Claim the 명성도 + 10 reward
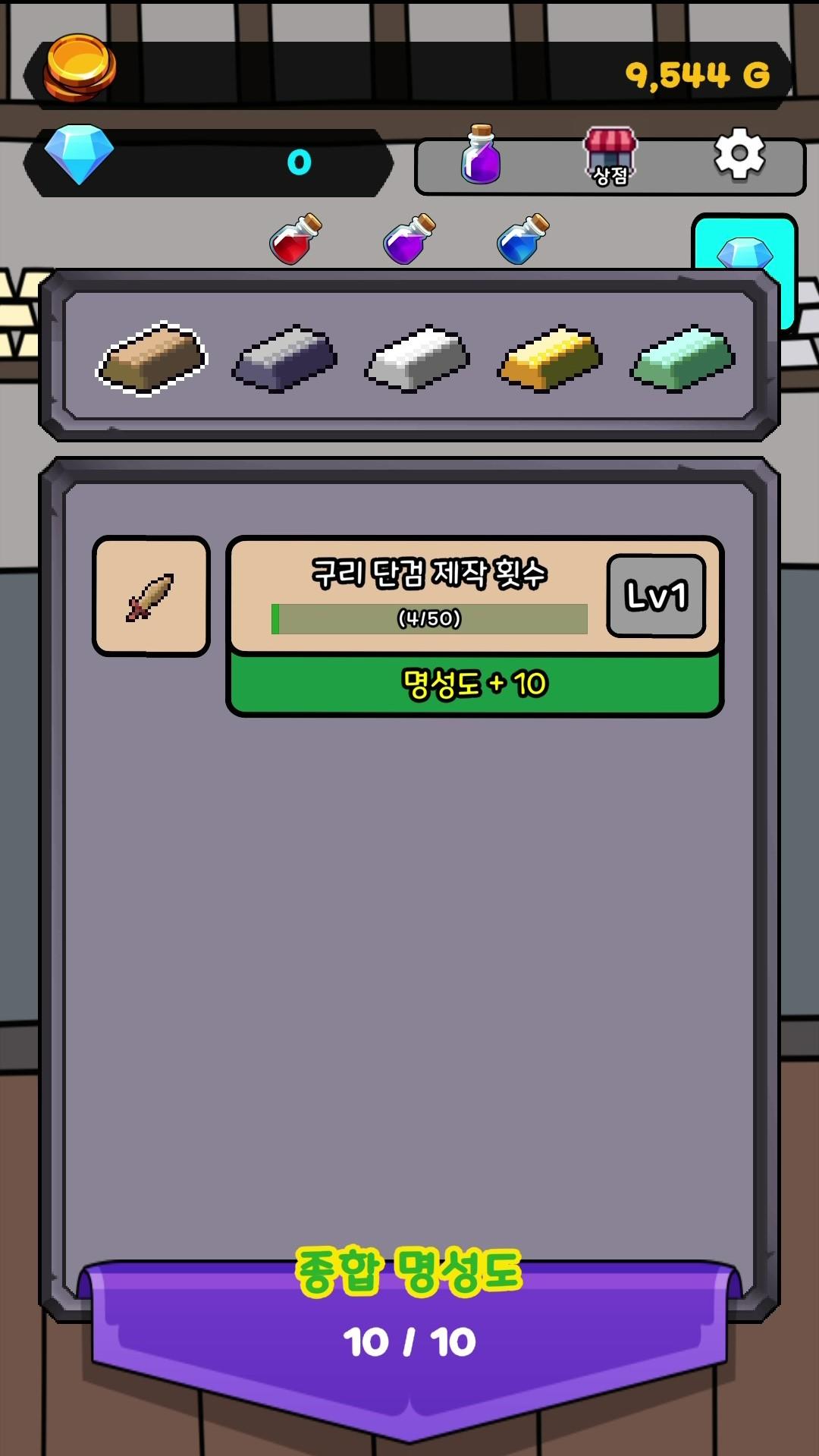 (475, 684)
